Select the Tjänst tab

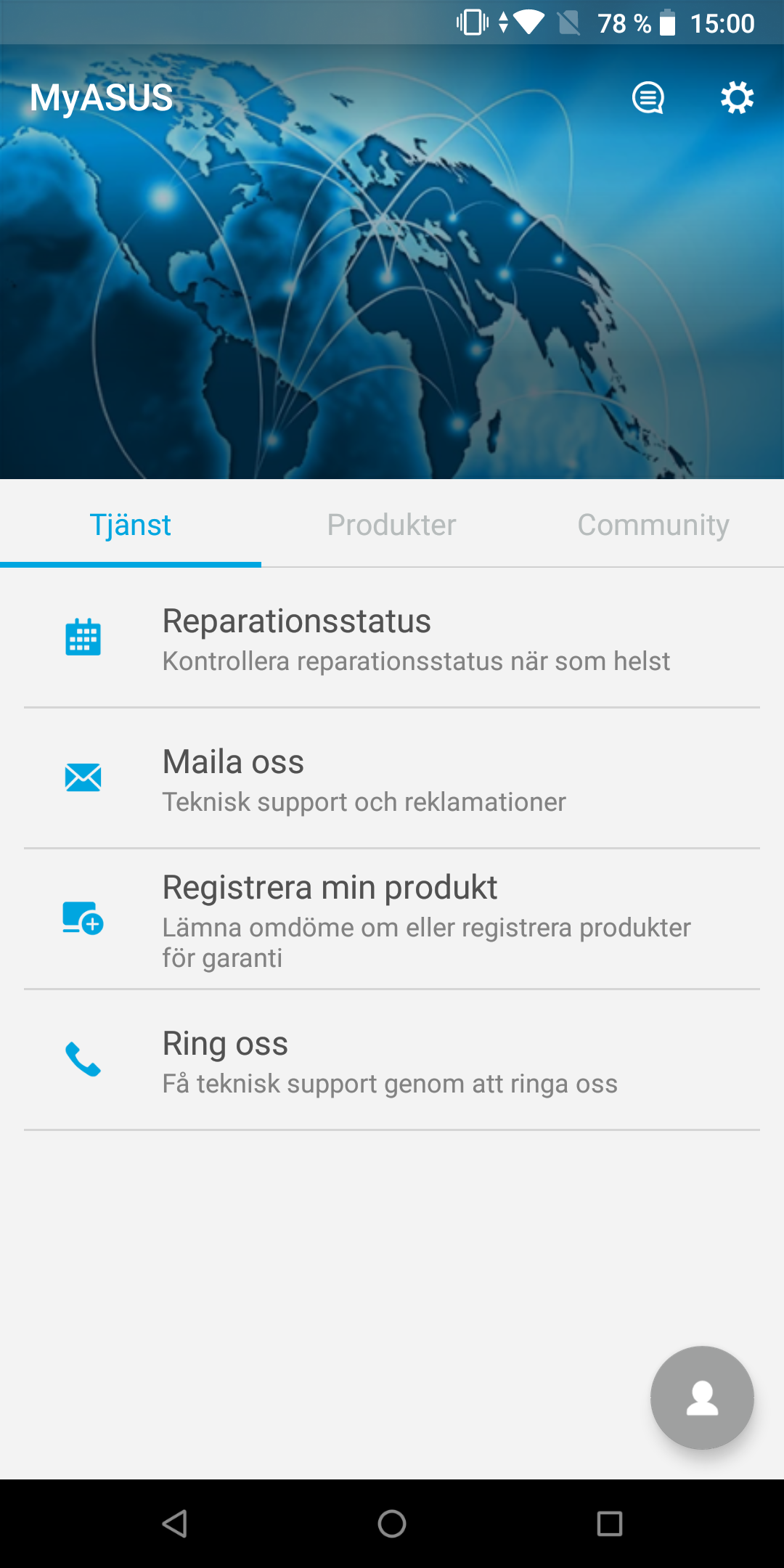131,525
